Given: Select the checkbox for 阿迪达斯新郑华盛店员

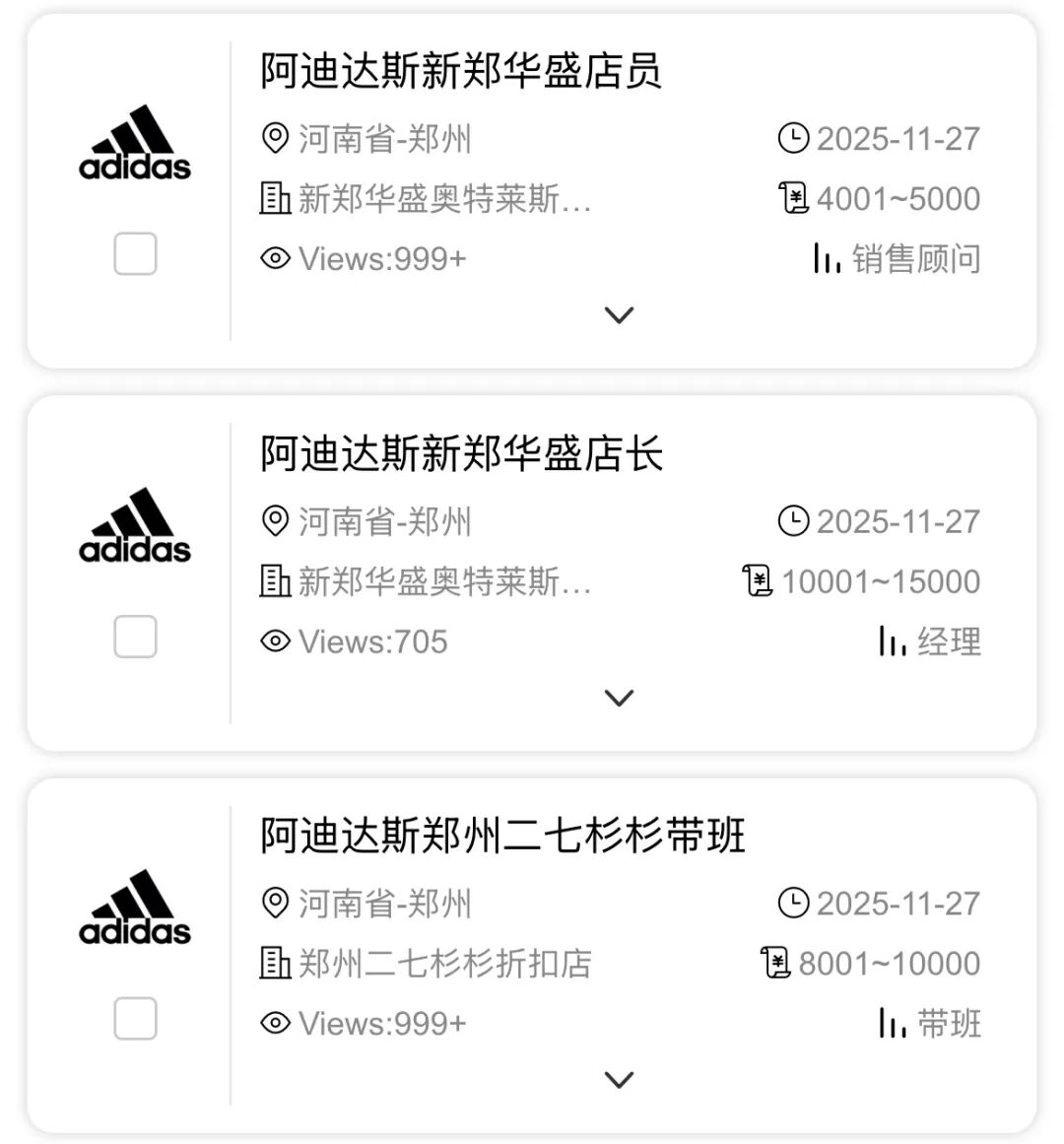Looking at the screenshot, I should (135, 254).
